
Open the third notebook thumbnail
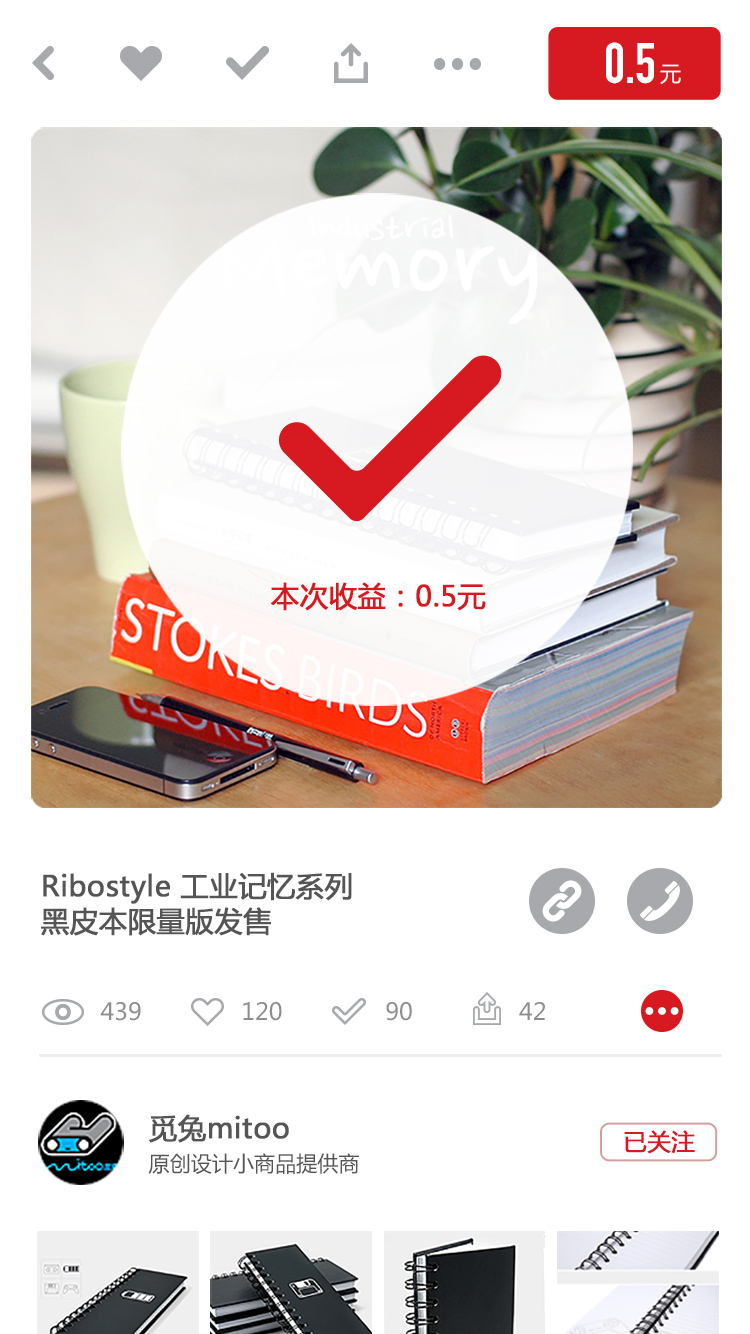click(x=464, y=1282)
